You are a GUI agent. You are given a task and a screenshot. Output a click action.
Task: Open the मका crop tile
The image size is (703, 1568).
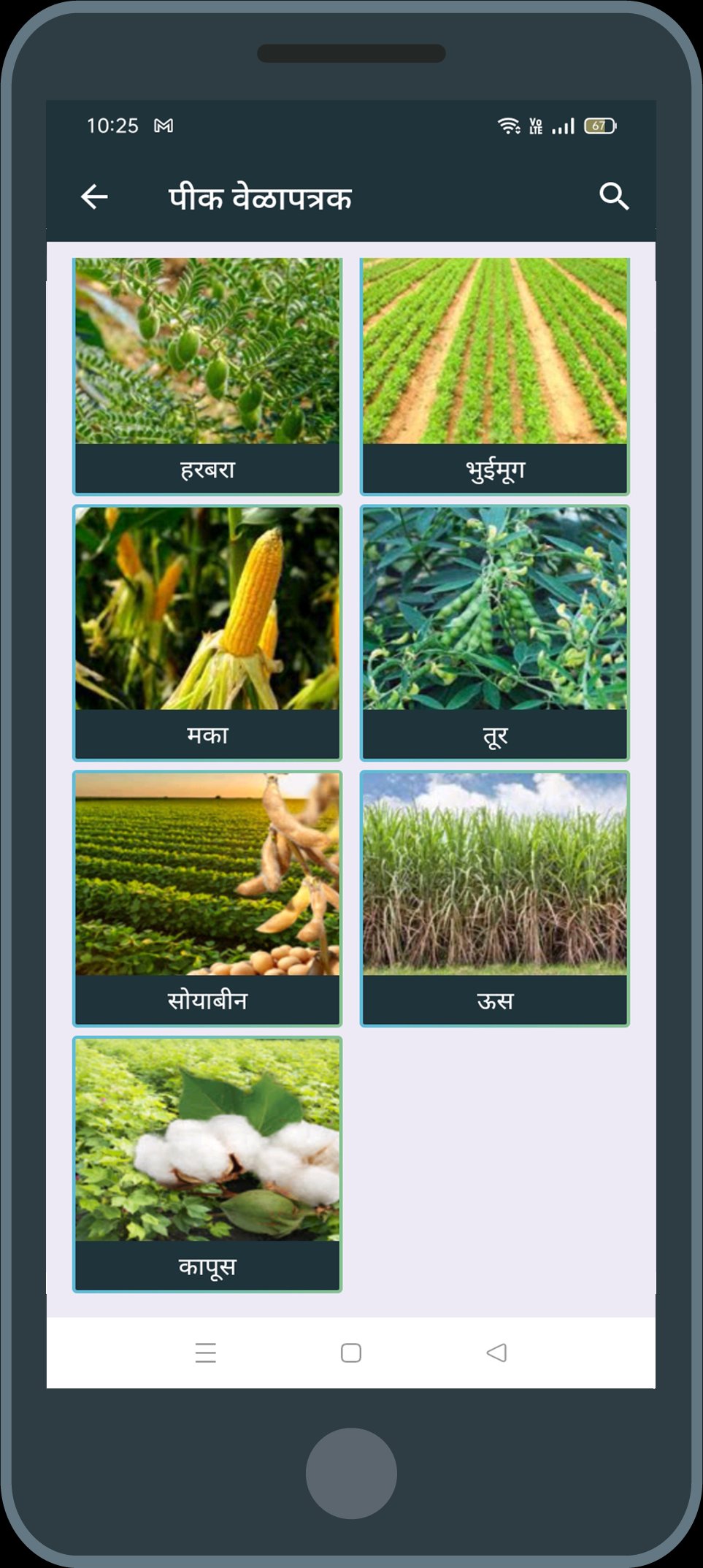tap(207, 633)
